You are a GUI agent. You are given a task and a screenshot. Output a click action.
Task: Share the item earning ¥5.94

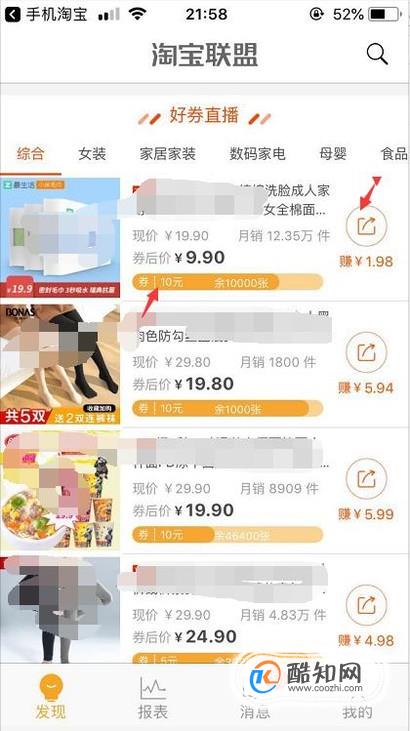coord(367,352)
